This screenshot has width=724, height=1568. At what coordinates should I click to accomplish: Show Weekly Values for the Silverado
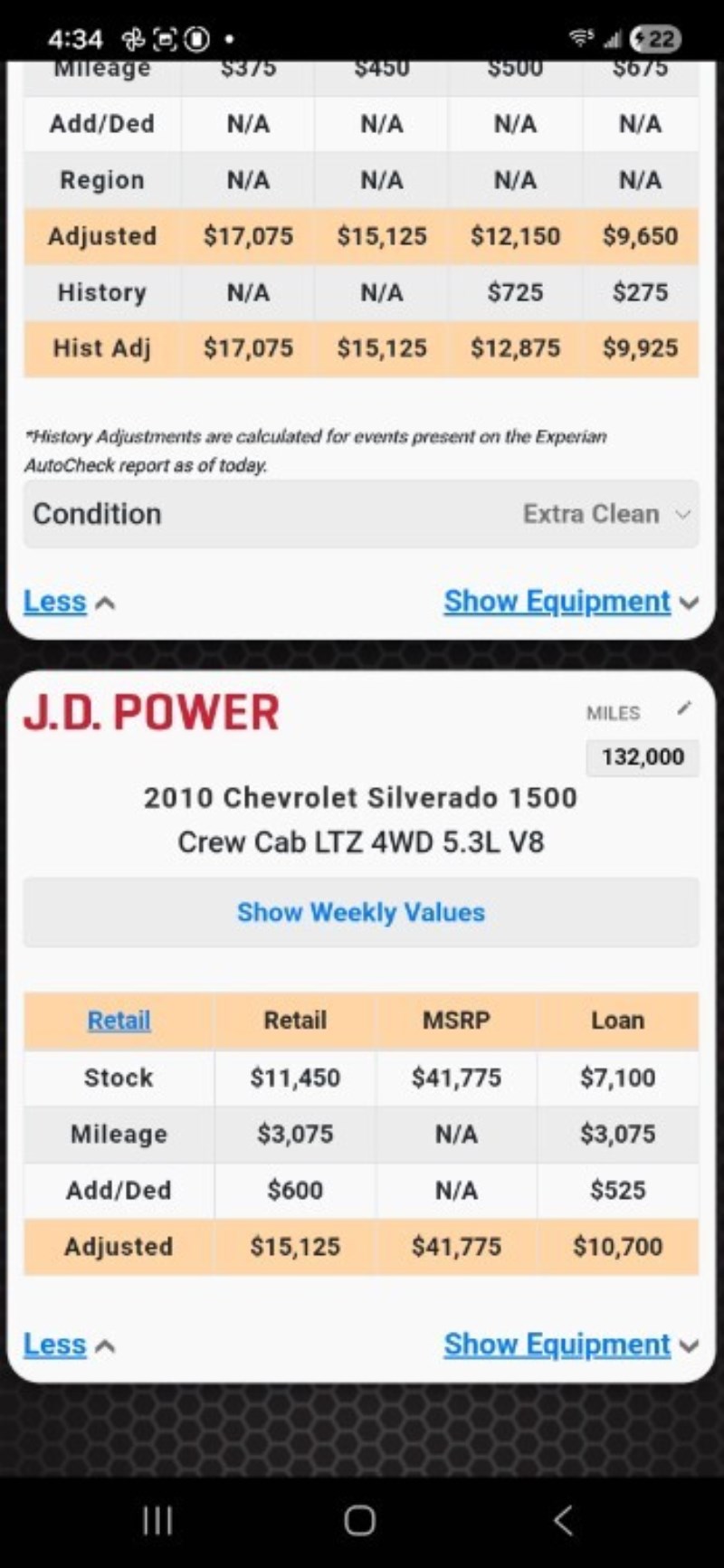(x=361, y=912)
